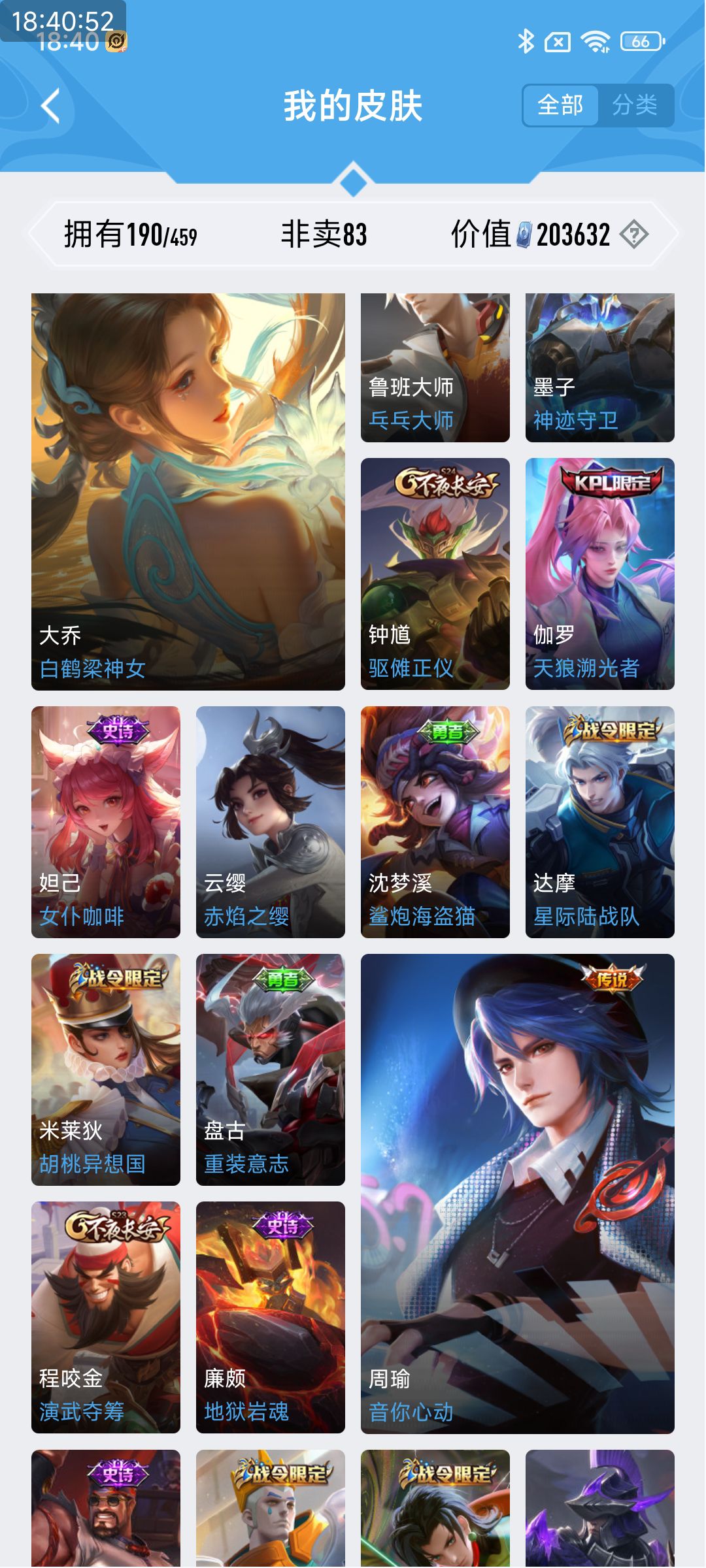Tap 盘古 重装意志 skin card

pos(270,1070)
